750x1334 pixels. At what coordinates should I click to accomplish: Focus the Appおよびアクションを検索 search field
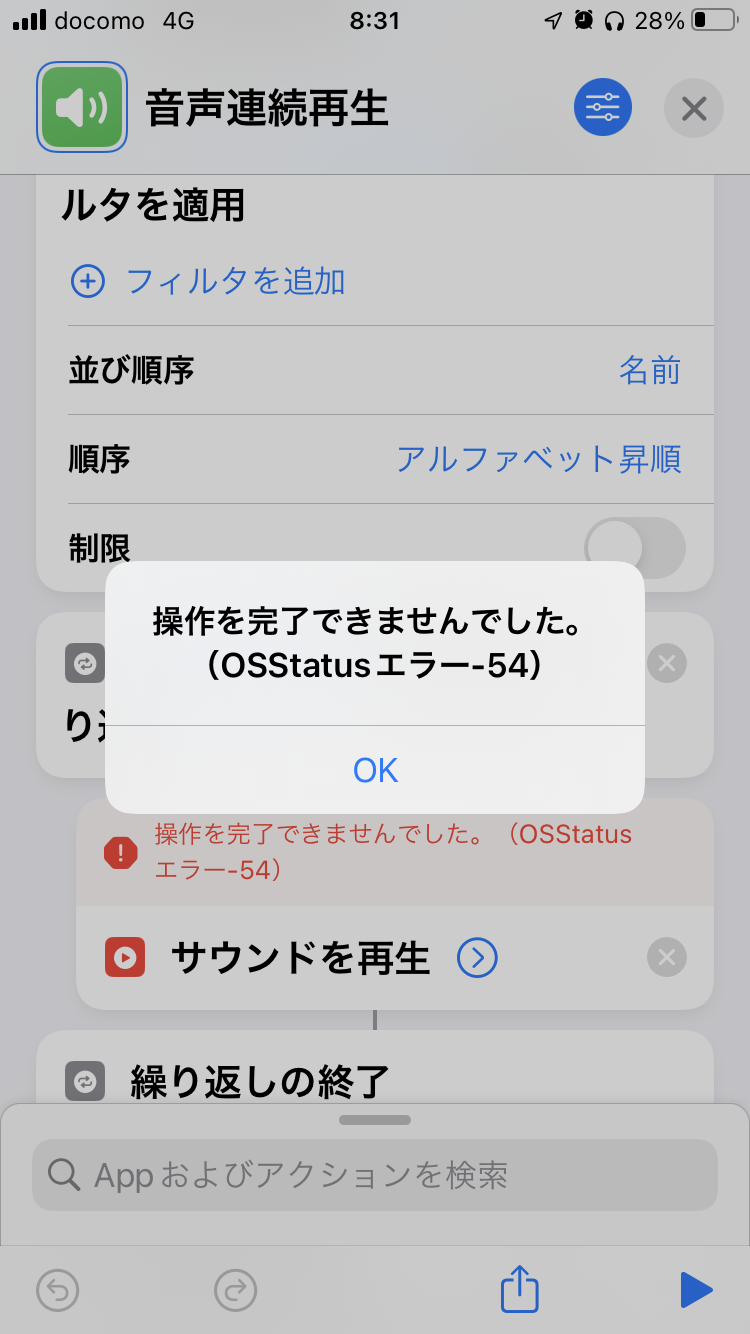375,1175
